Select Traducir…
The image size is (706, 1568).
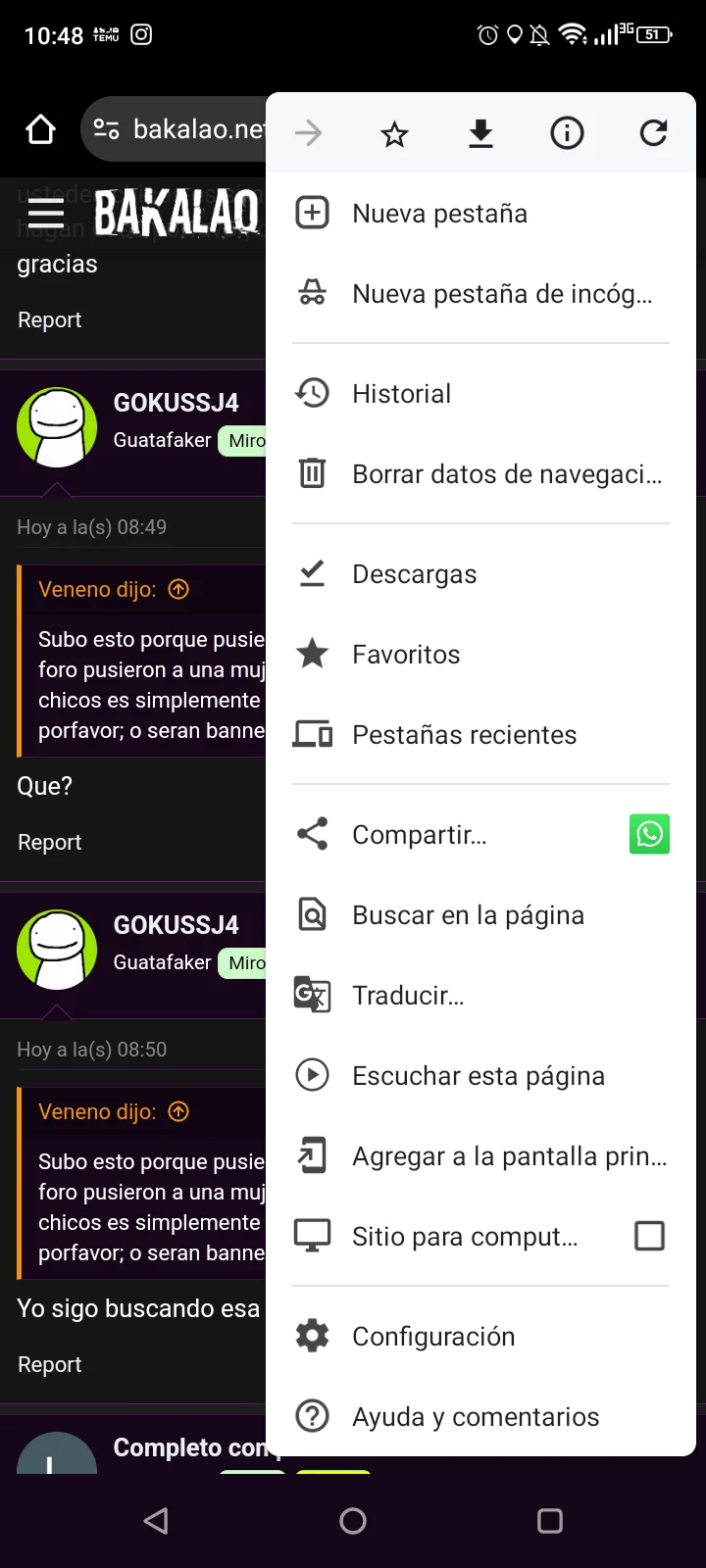pos(480,996)
